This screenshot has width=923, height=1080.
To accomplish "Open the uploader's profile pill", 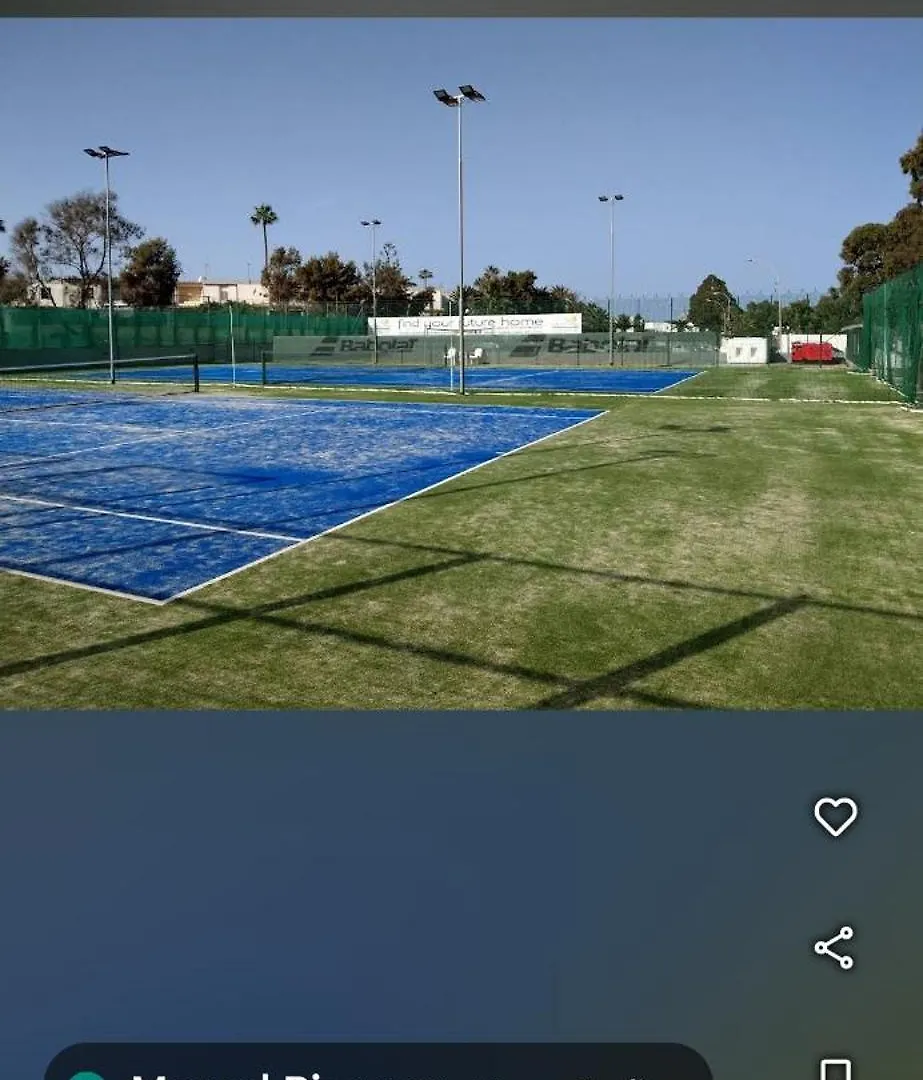I will (378, 1066).
